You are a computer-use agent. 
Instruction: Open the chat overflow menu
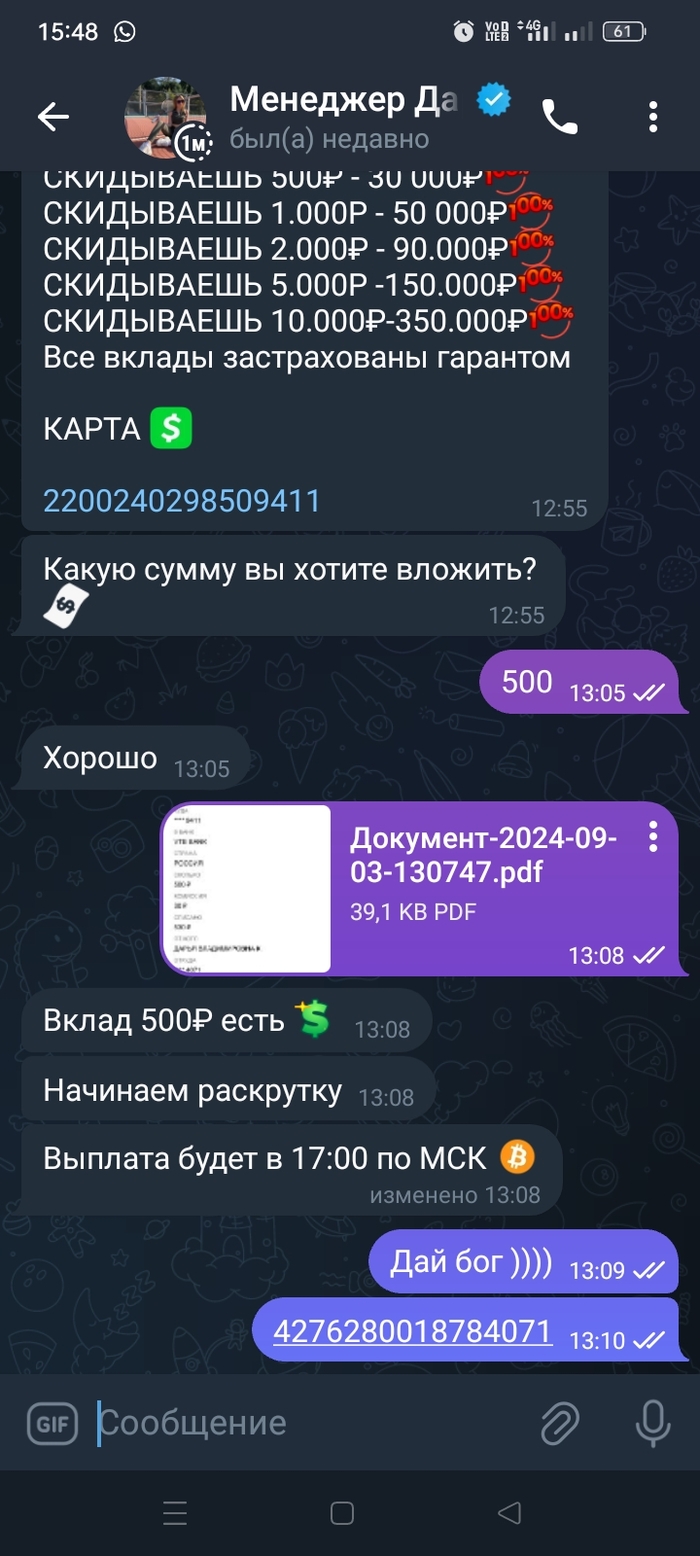click(x=653, y=117)
